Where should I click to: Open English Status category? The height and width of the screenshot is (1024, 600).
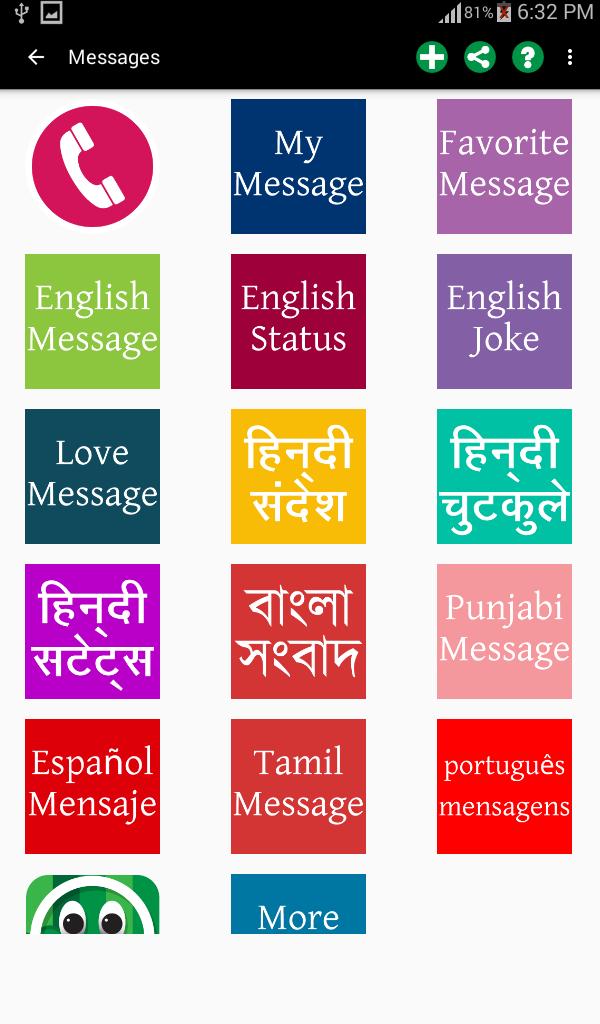click(x=298, y=321)
